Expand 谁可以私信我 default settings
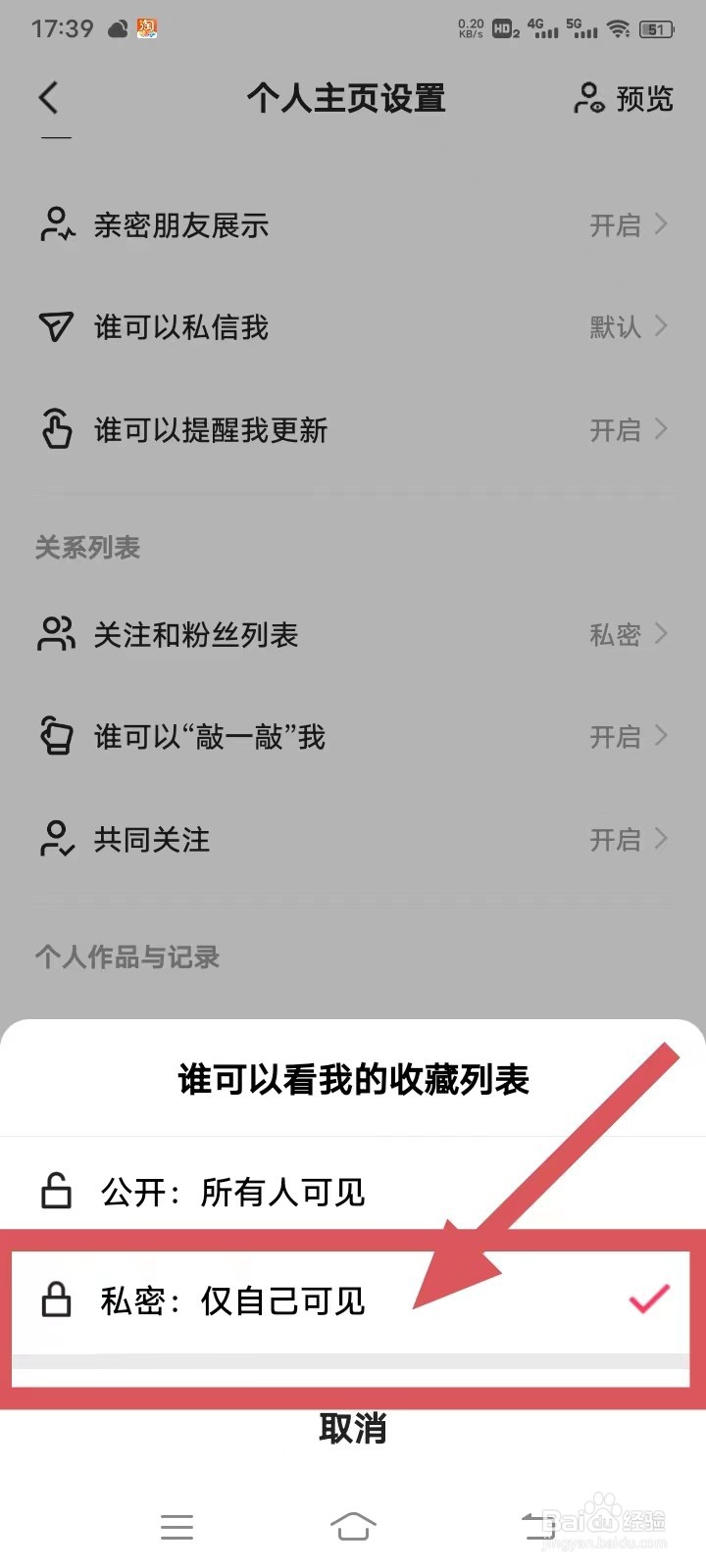Viewport: 706px width, 1568px height. (659, 327)
